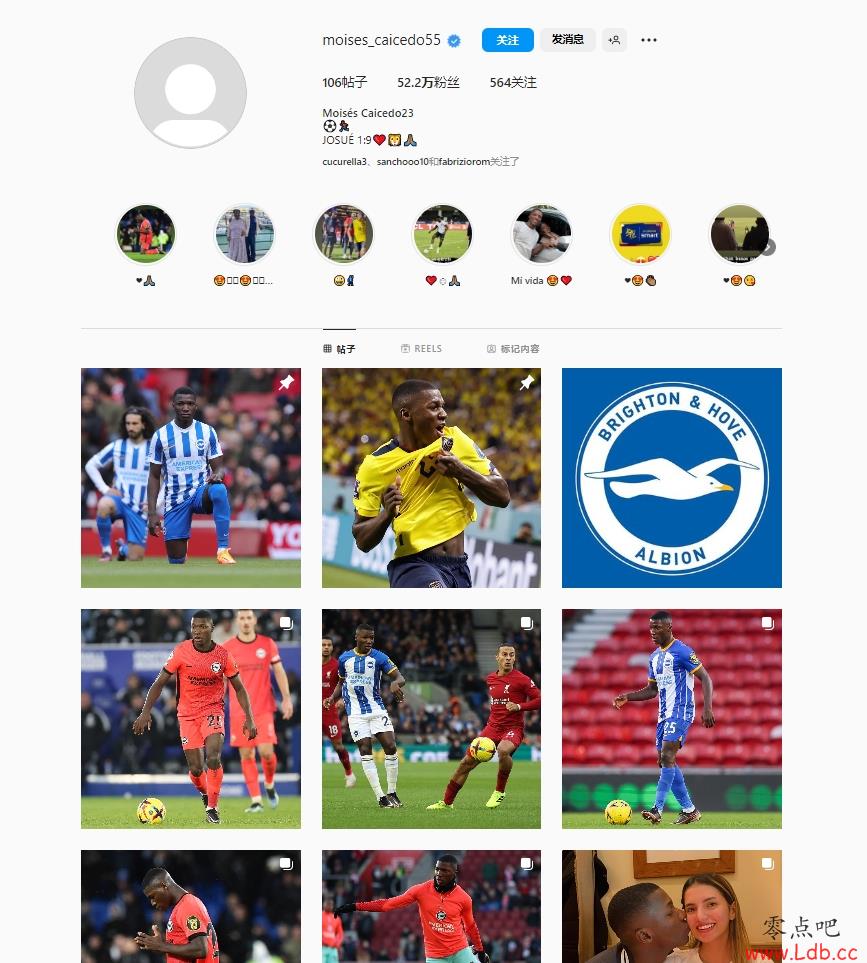867x963 pixels.
Task: Switch to the 标记内容 tagged tab
Action: [513, 349]
